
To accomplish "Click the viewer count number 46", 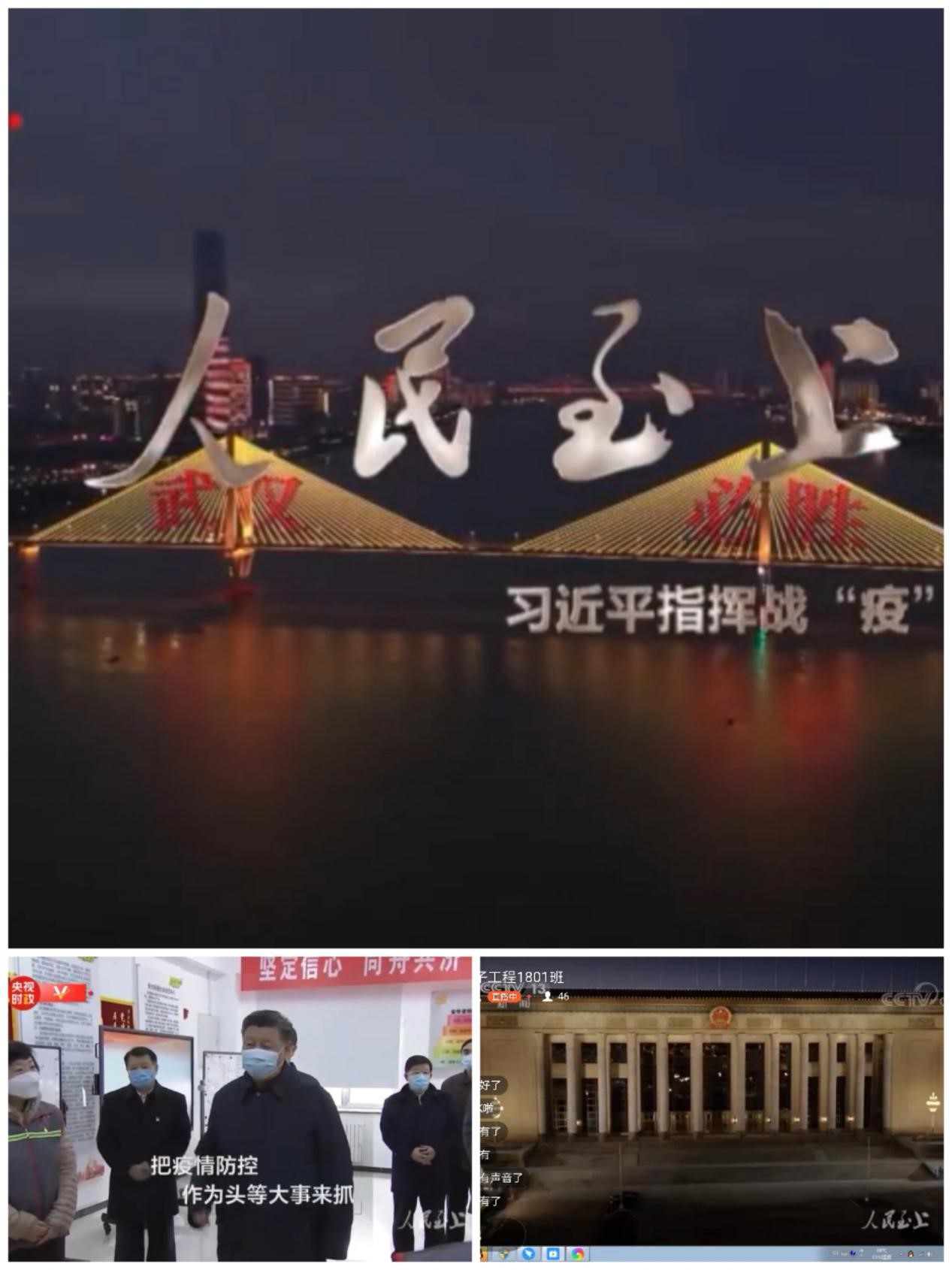I will (x=563, y=997).
